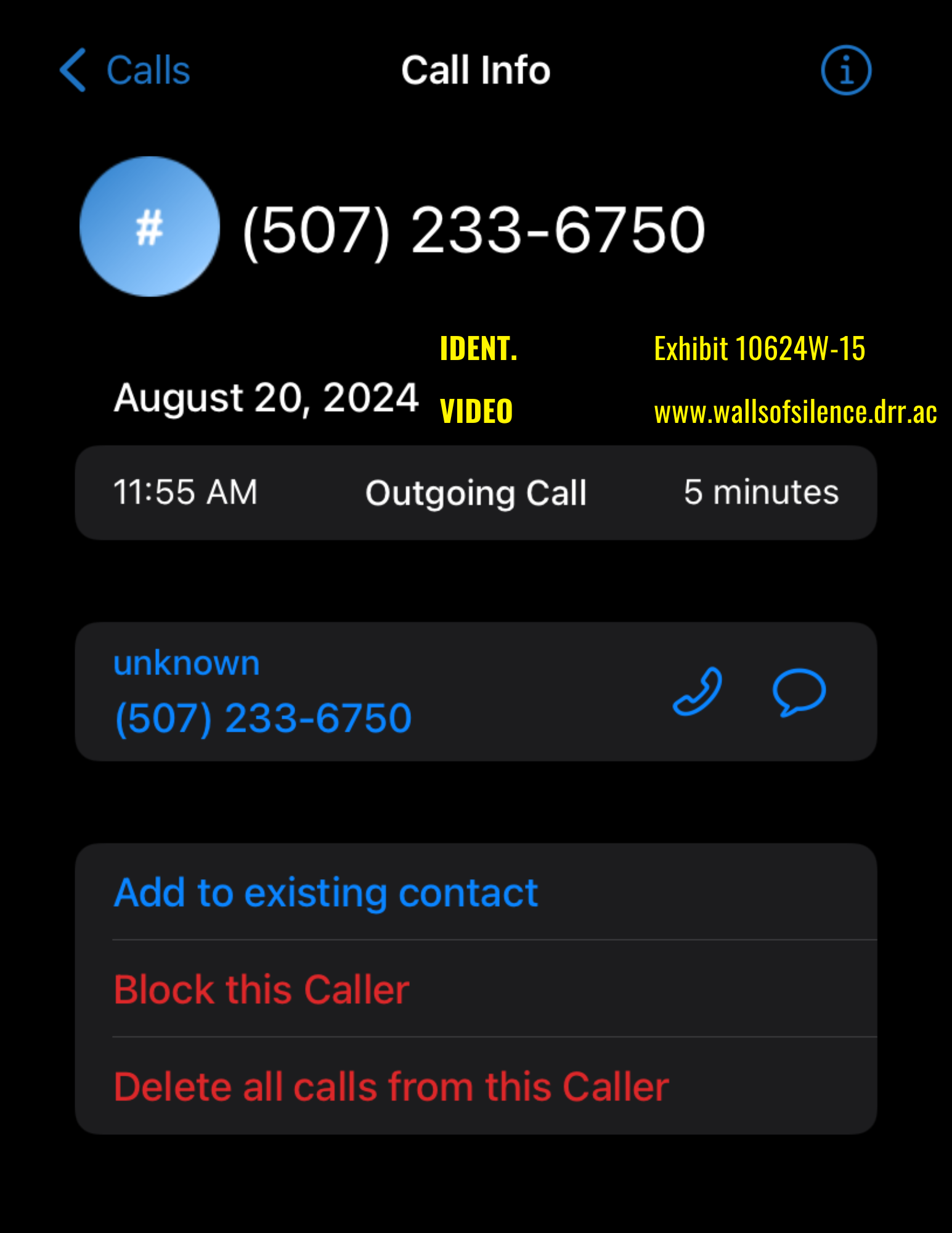The height and width of the screenshot is (1233, 952).
Task: Block this Caller
Action: coord(261,989)
